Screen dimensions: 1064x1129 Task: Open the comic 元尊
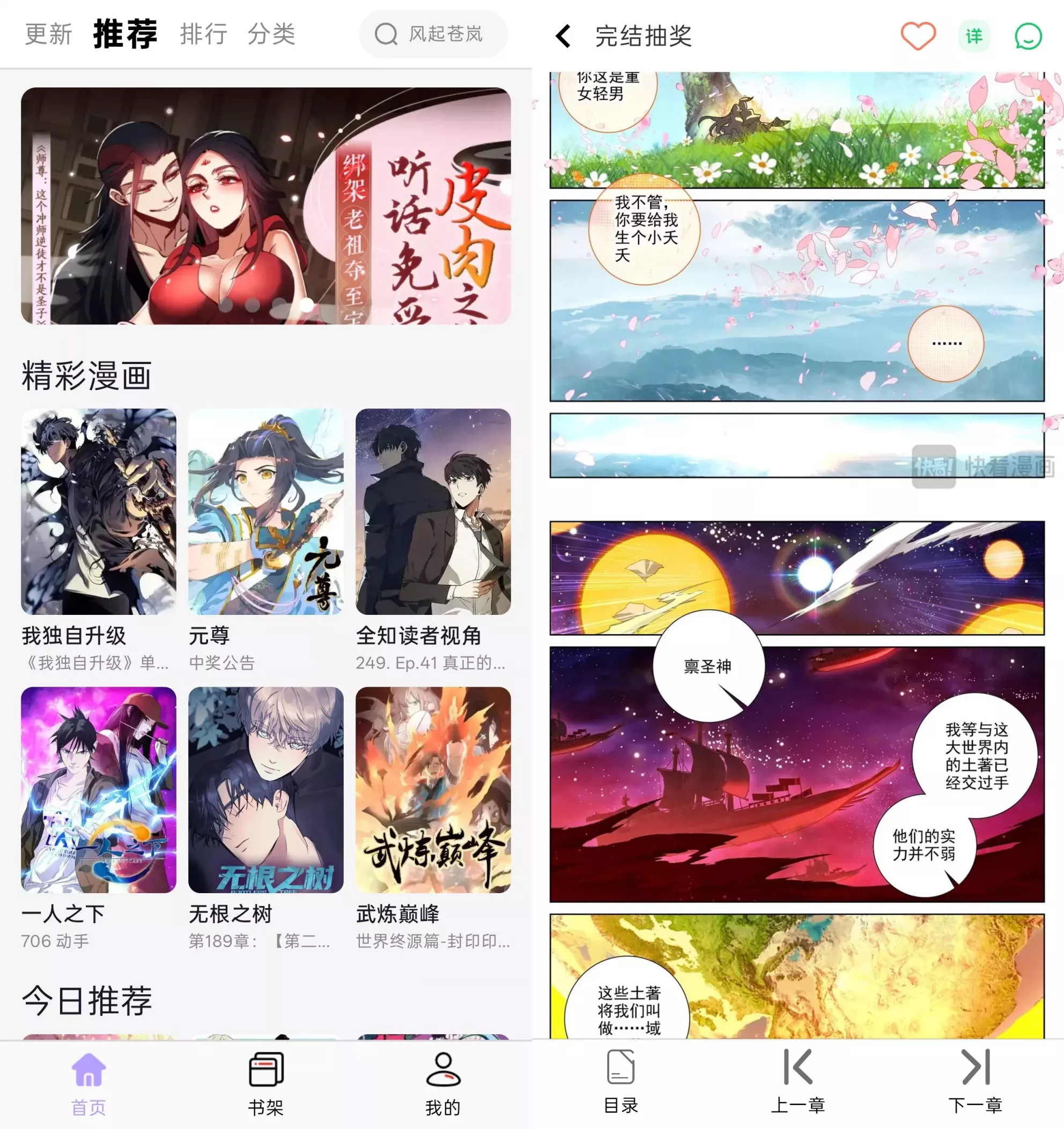pyautogui.click(x=266, y=511)
